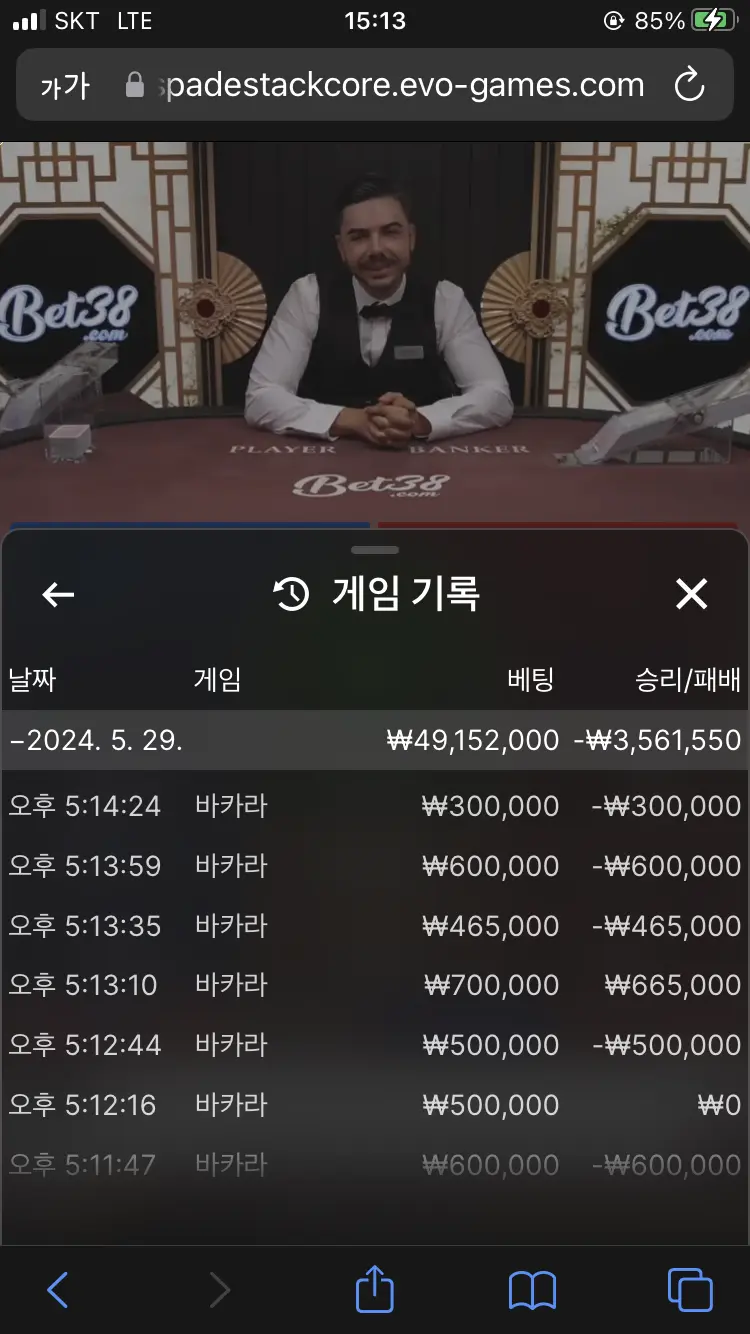
Task: Open the 오후 5:13:35 바카라 record
Action: point(375,925)
